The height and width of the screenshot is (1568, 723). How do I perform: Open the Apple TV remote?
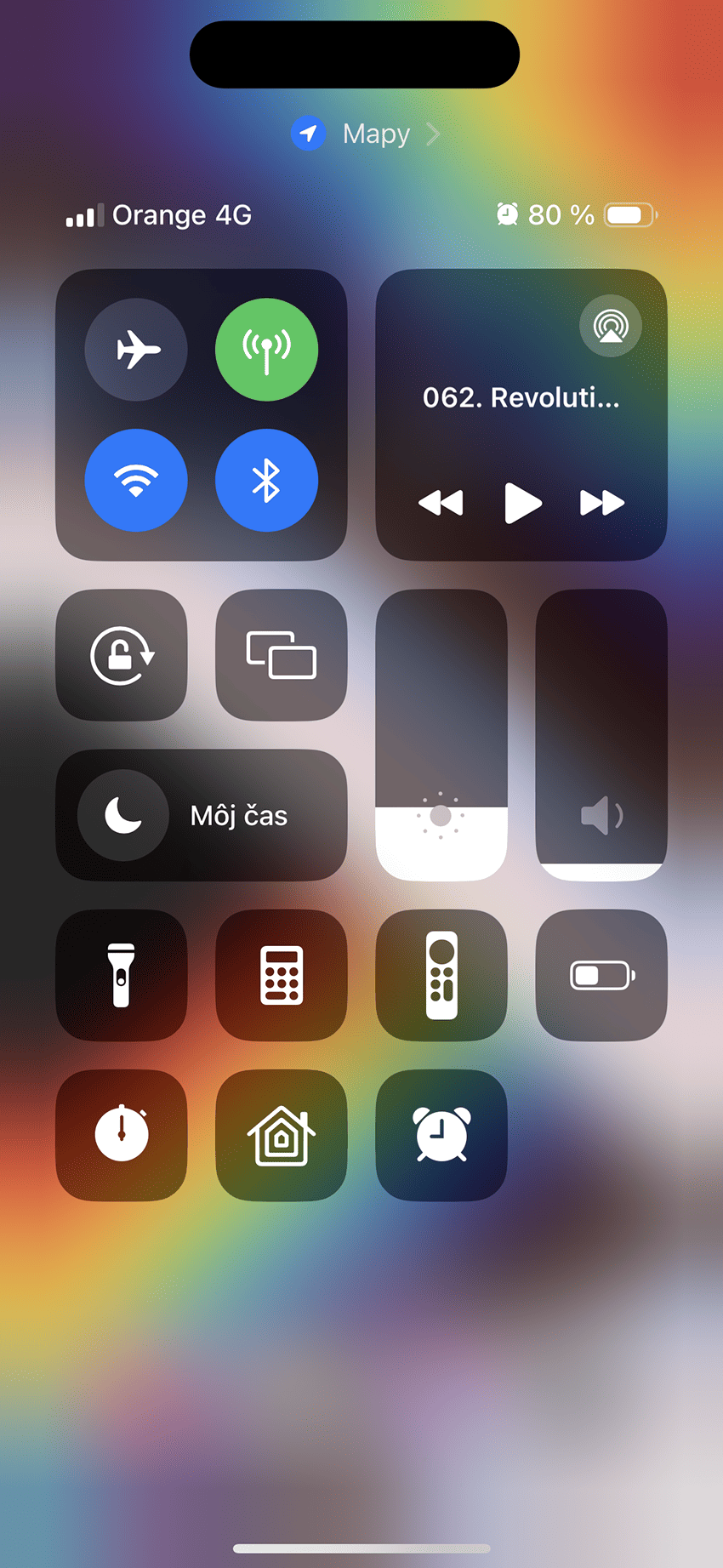click(441, 975)
